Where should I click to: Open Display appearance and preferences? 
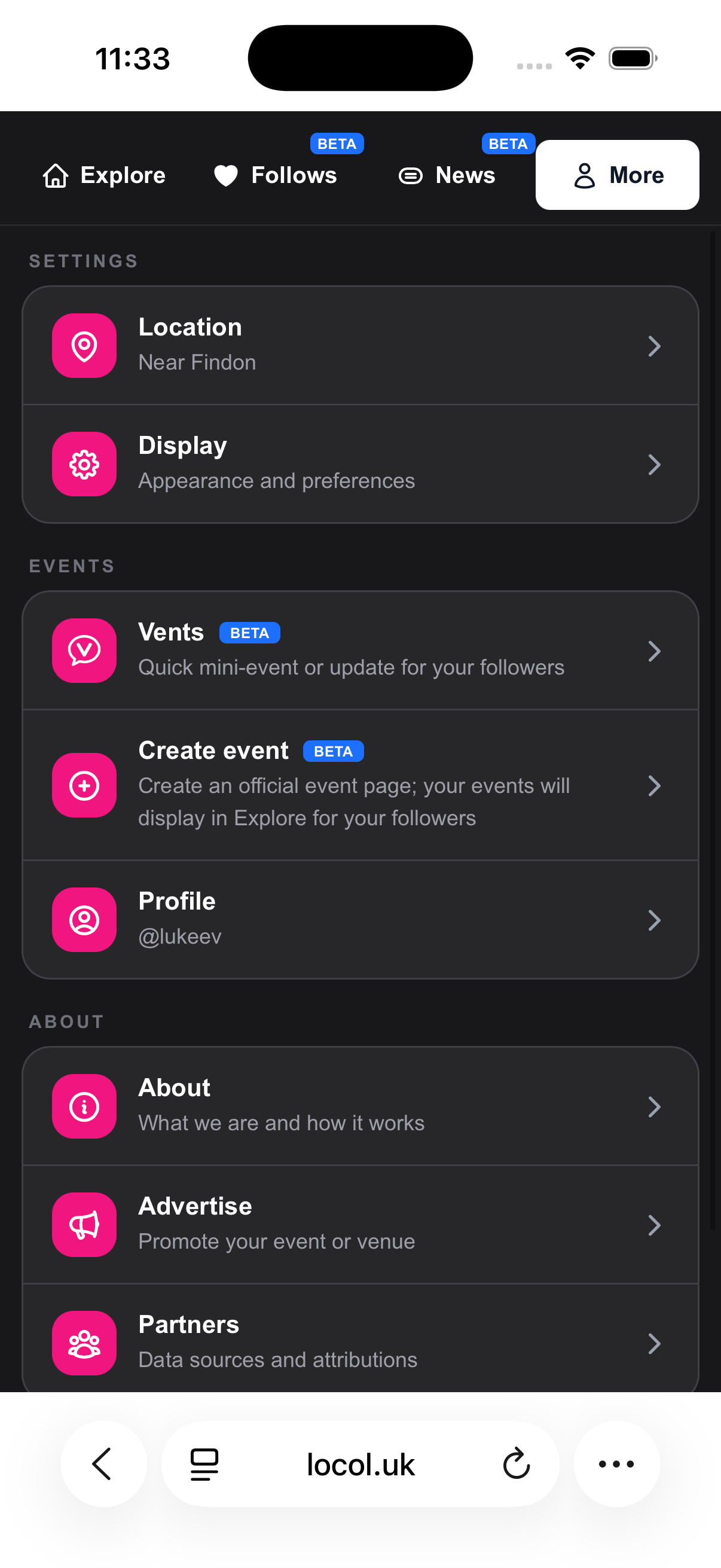[x=360, y=464]
